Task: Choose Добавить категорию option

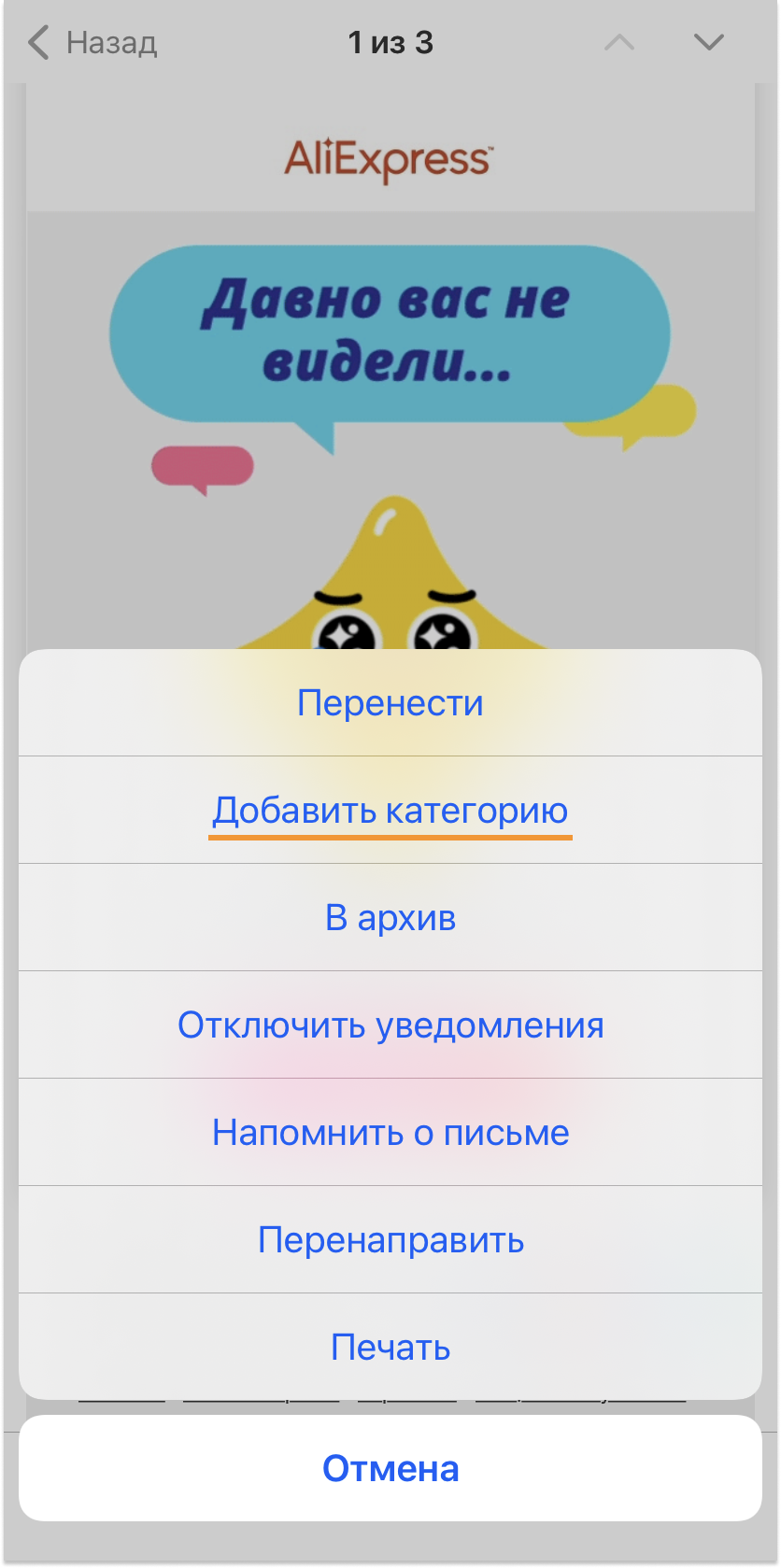Action: click(390, 811)
